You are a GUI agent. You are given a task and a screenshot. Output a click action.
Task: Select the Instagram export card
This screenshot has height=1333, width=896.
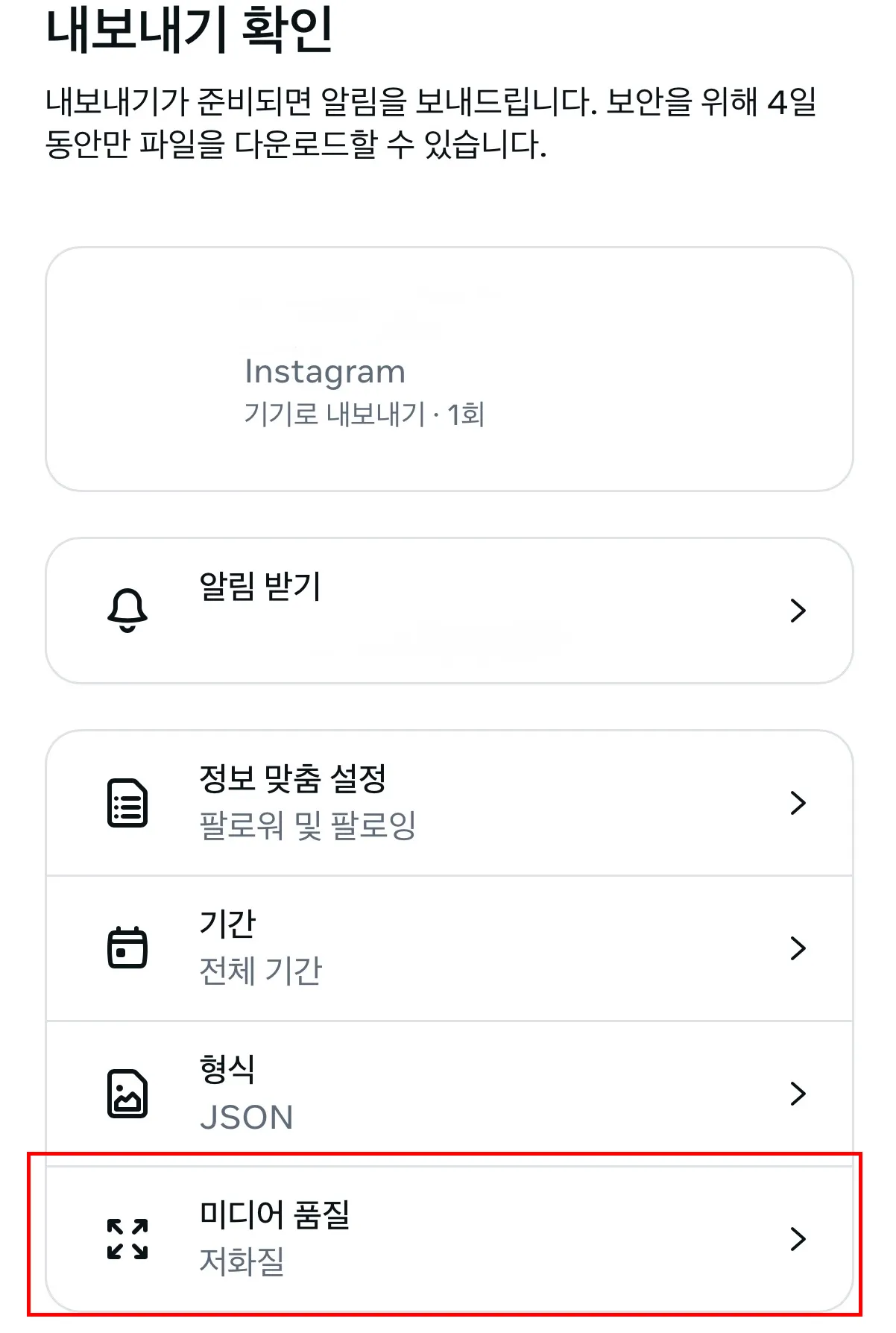[x=447, y=365]
